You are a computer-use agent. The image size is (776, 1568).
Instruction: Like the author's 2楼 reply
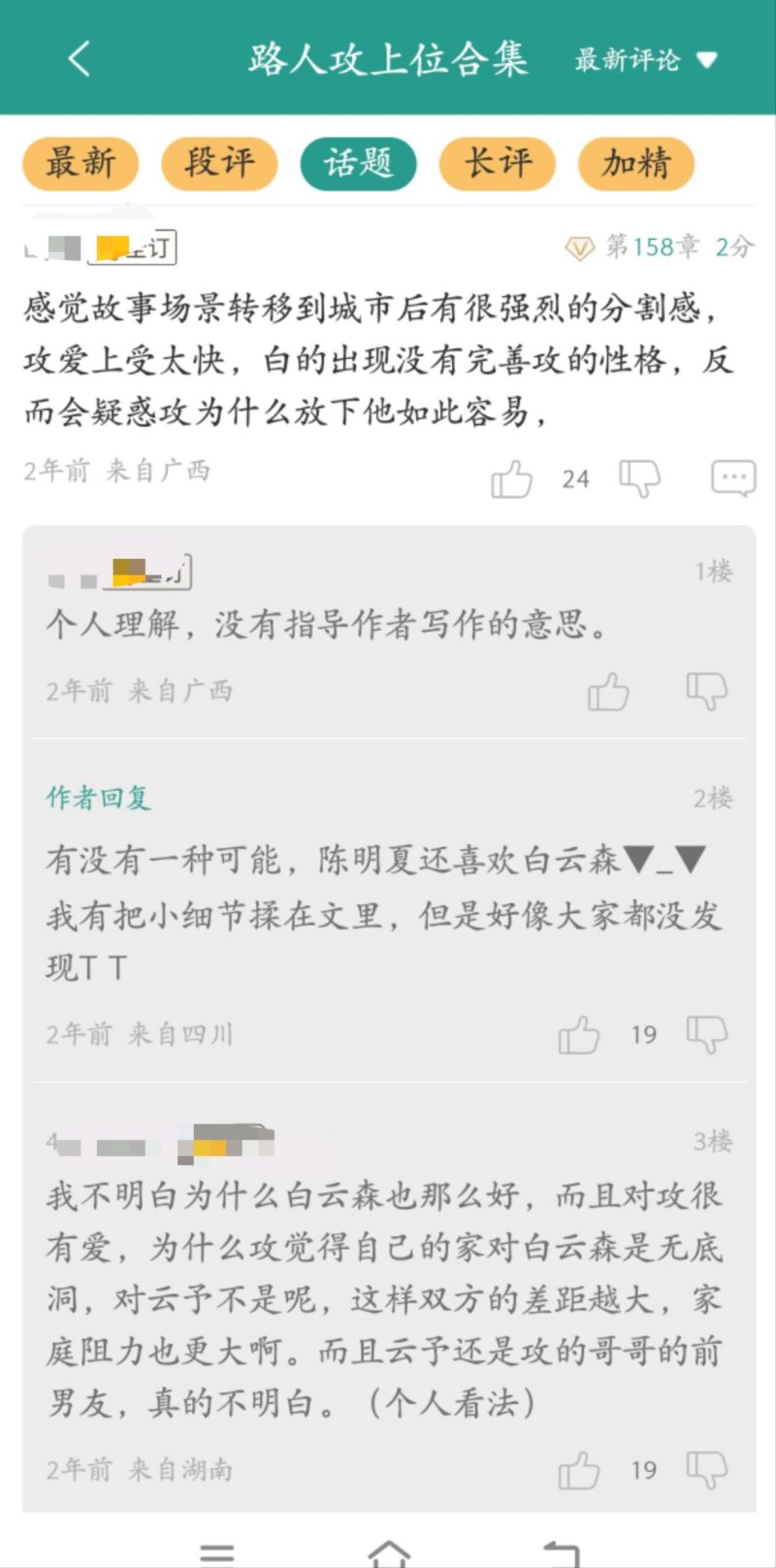coord(579,1035)
